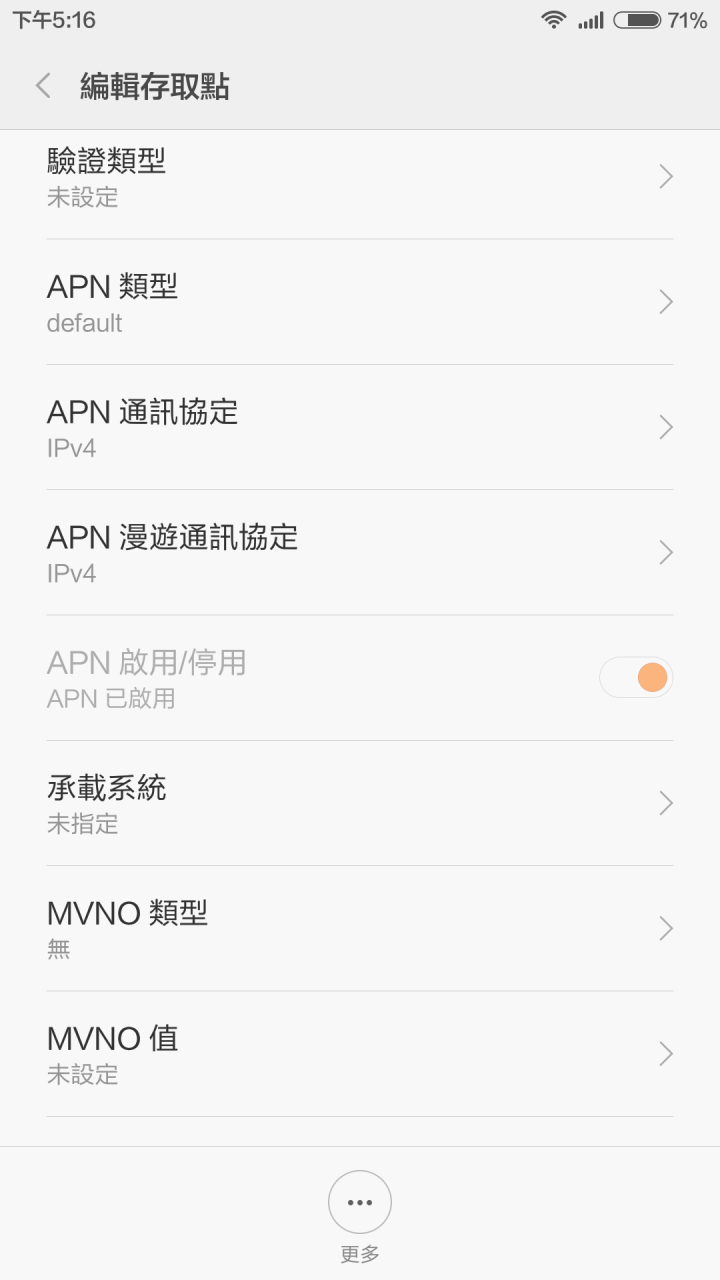The image size is (720, 1280).
Task: Change APN 通訊協定 setting
Action: (360, 427)
